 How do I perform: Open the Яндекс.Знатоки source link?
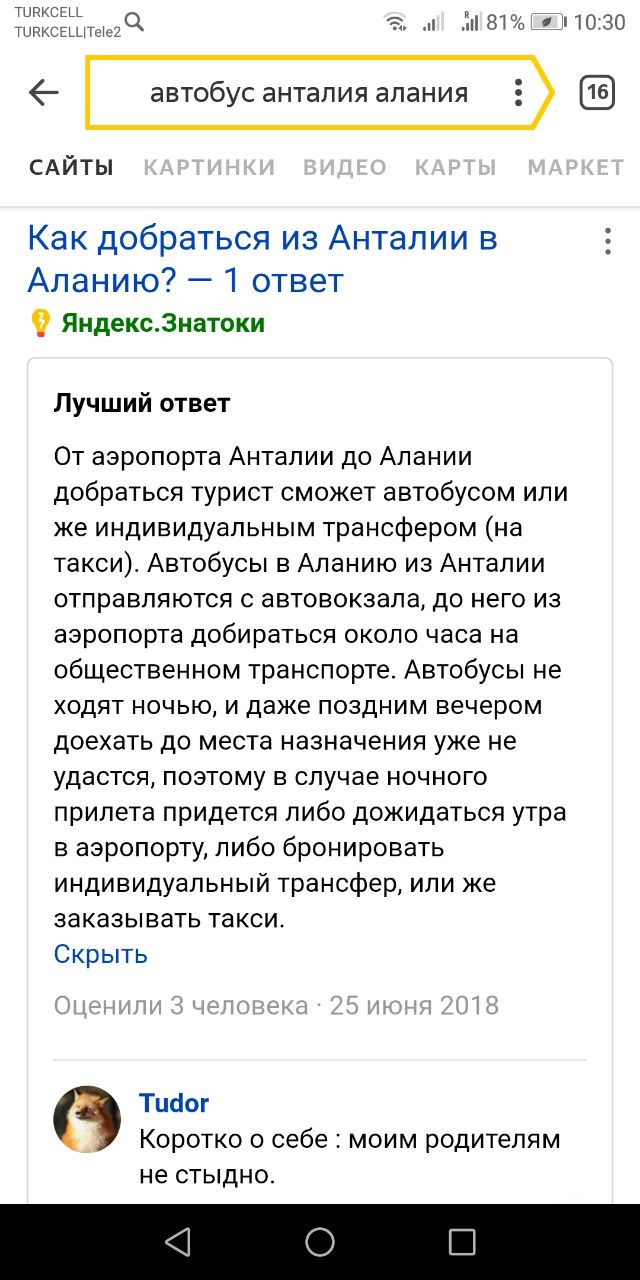click(x=162, y=323)
